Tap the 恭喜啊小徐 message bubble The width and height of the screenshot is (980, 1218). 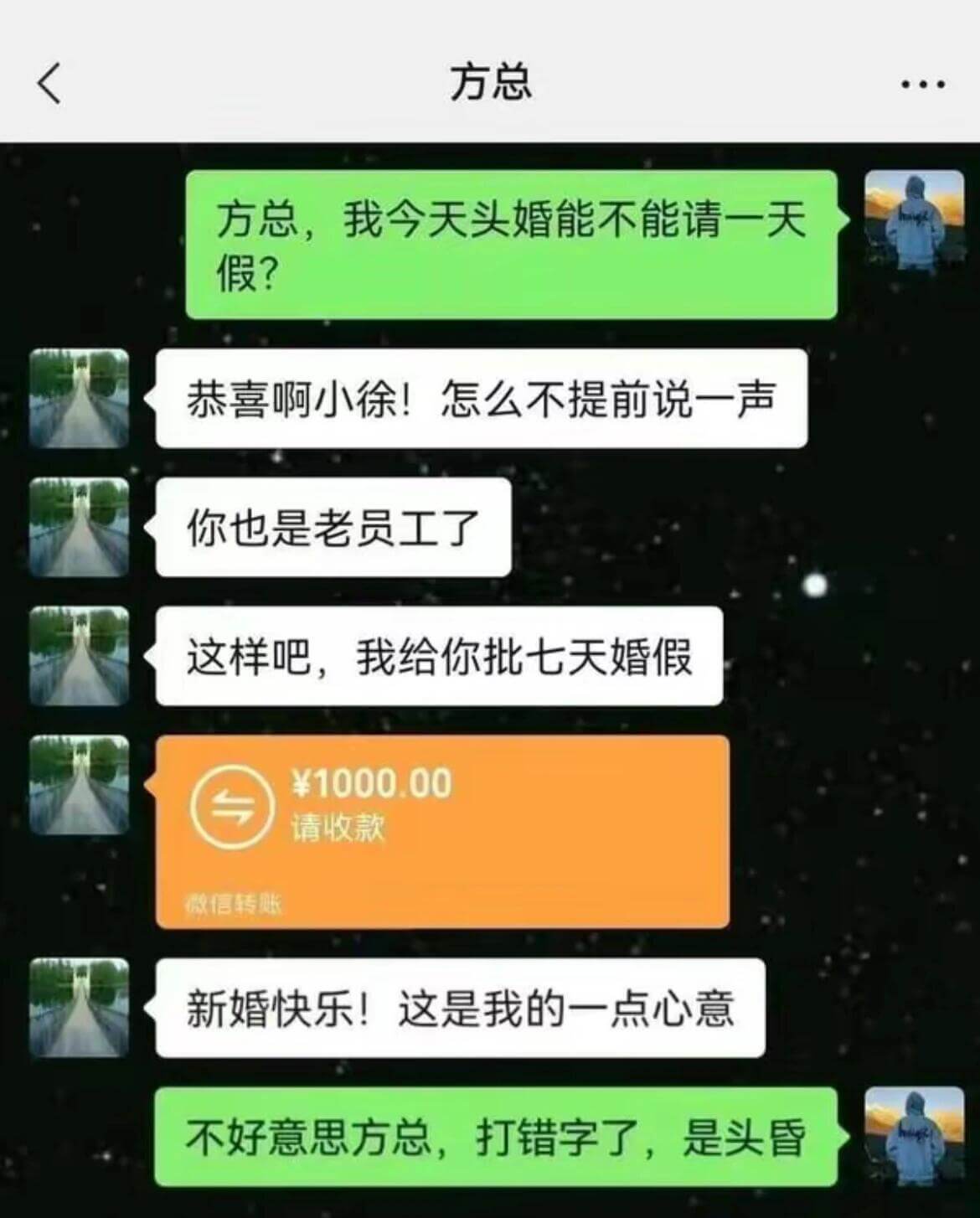point(482,400)
